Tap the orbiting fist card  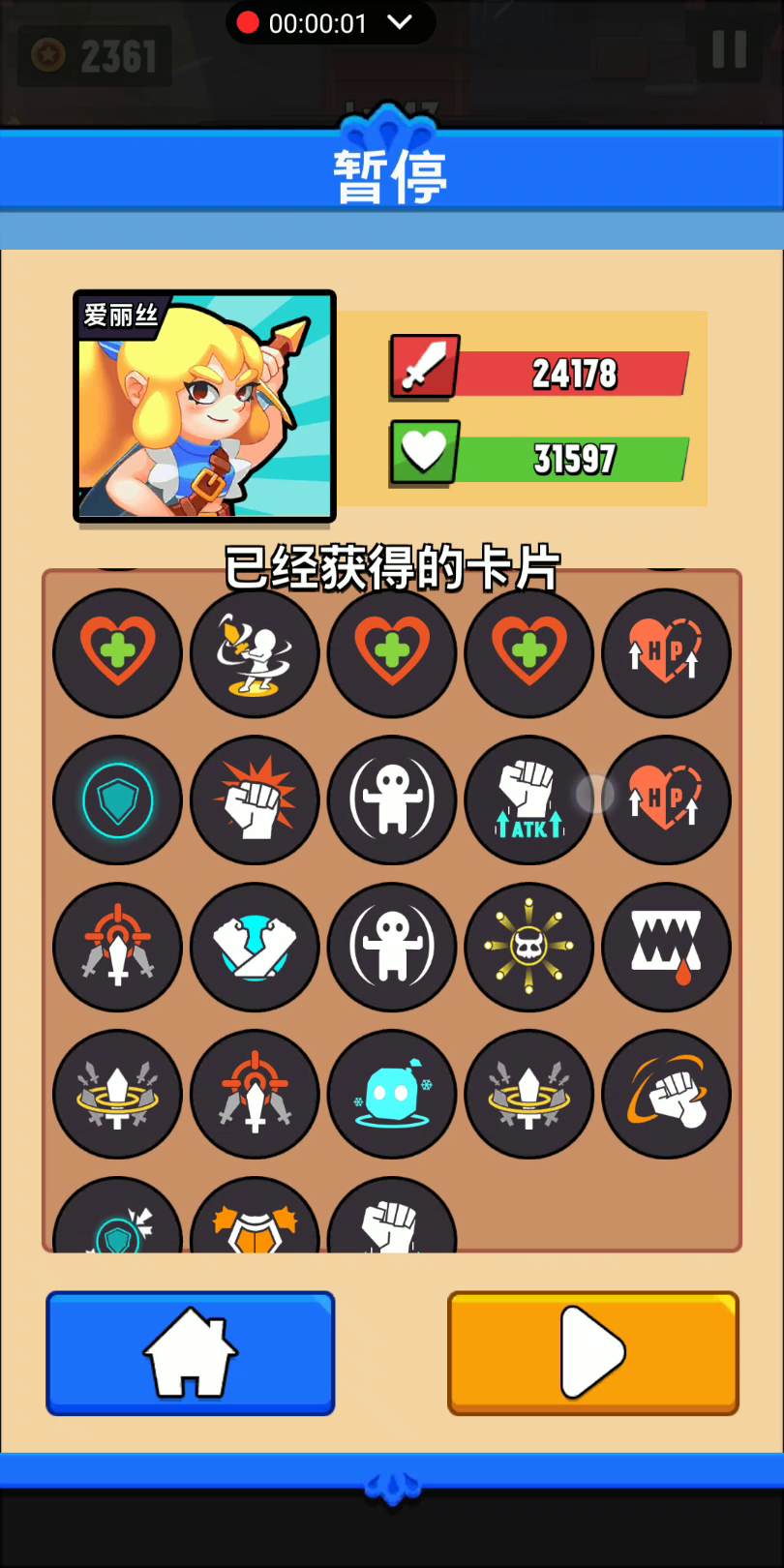click(x=666, y=1095)
